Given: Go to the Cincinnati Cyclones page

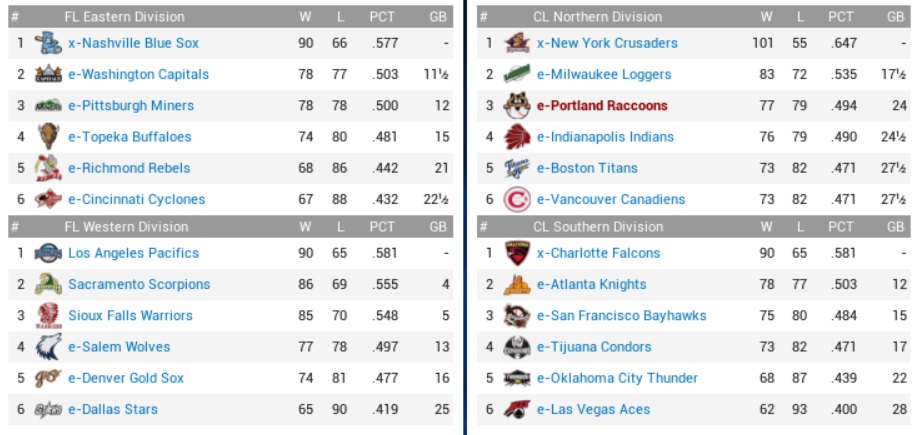Looking at the screenshot, I should tap(136, 200).
